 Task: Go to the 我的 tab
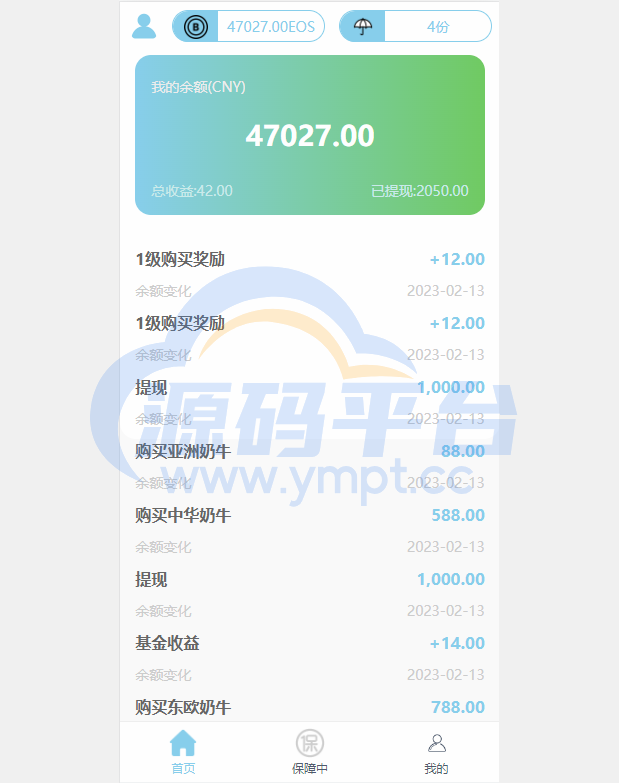point(436,752)
